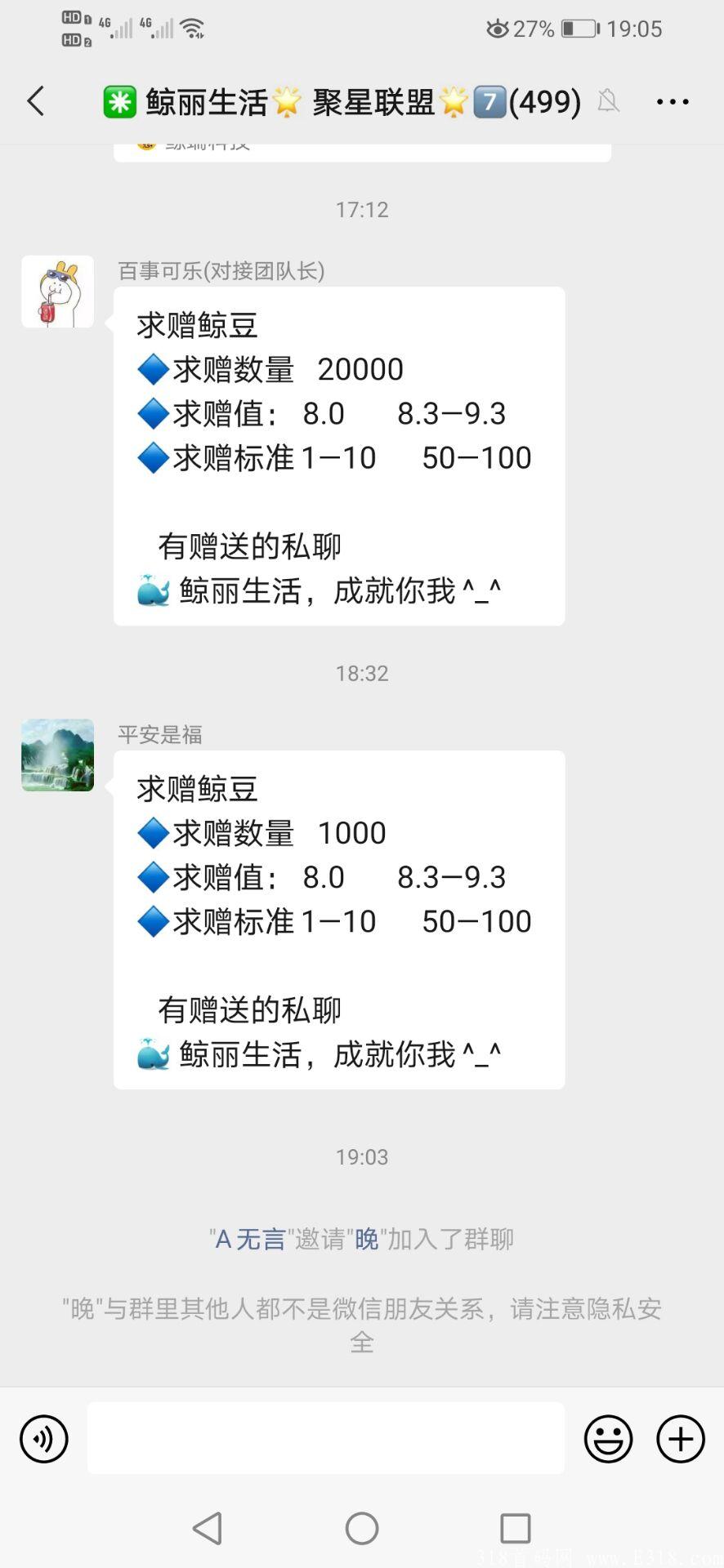The width and height of the screenshot is (724, 1568).
Task: Tap the system home button
Action: [362, 1528]
